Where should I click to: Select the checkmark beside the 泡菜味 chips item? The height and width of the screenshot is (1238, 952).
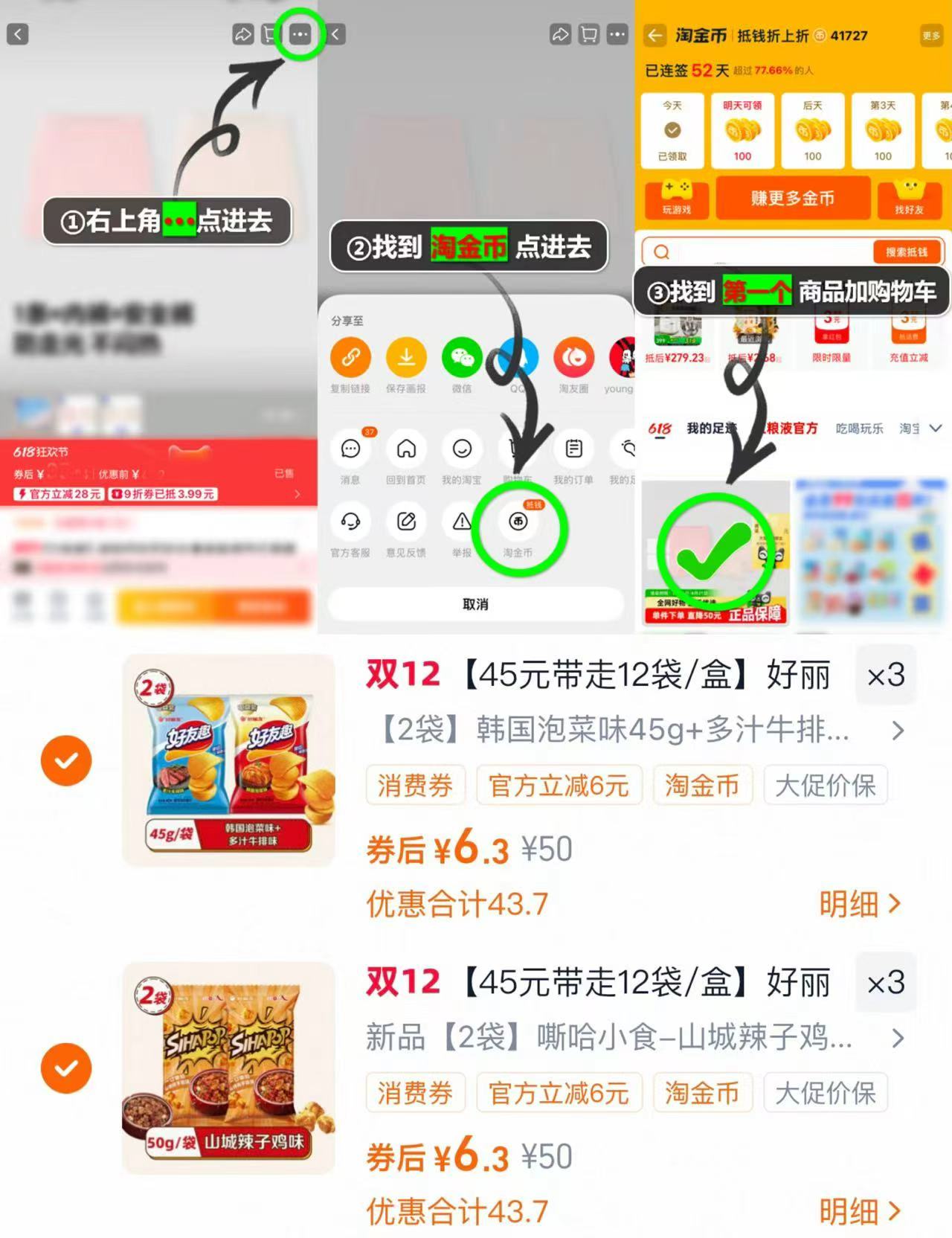pos(67,760)
